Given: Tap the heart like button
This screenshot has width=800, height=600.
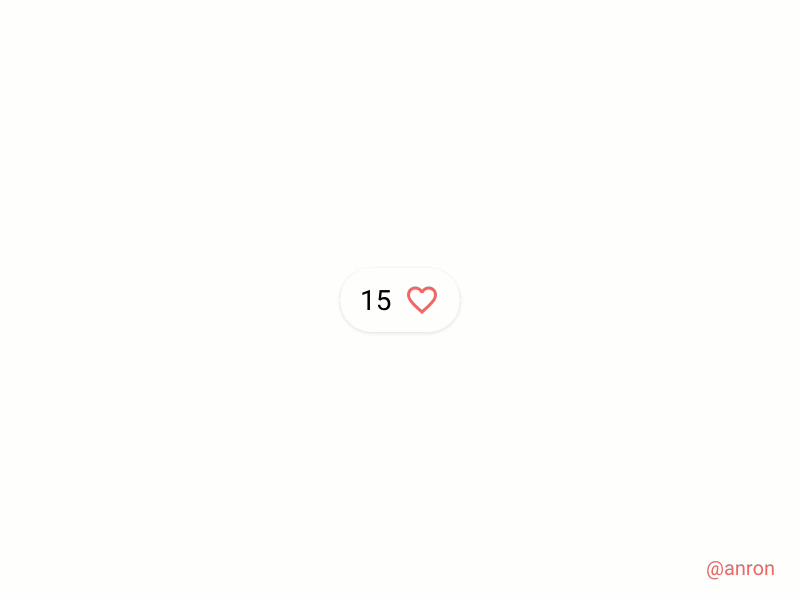Looking at the screenshot, I should click(421, 300).
